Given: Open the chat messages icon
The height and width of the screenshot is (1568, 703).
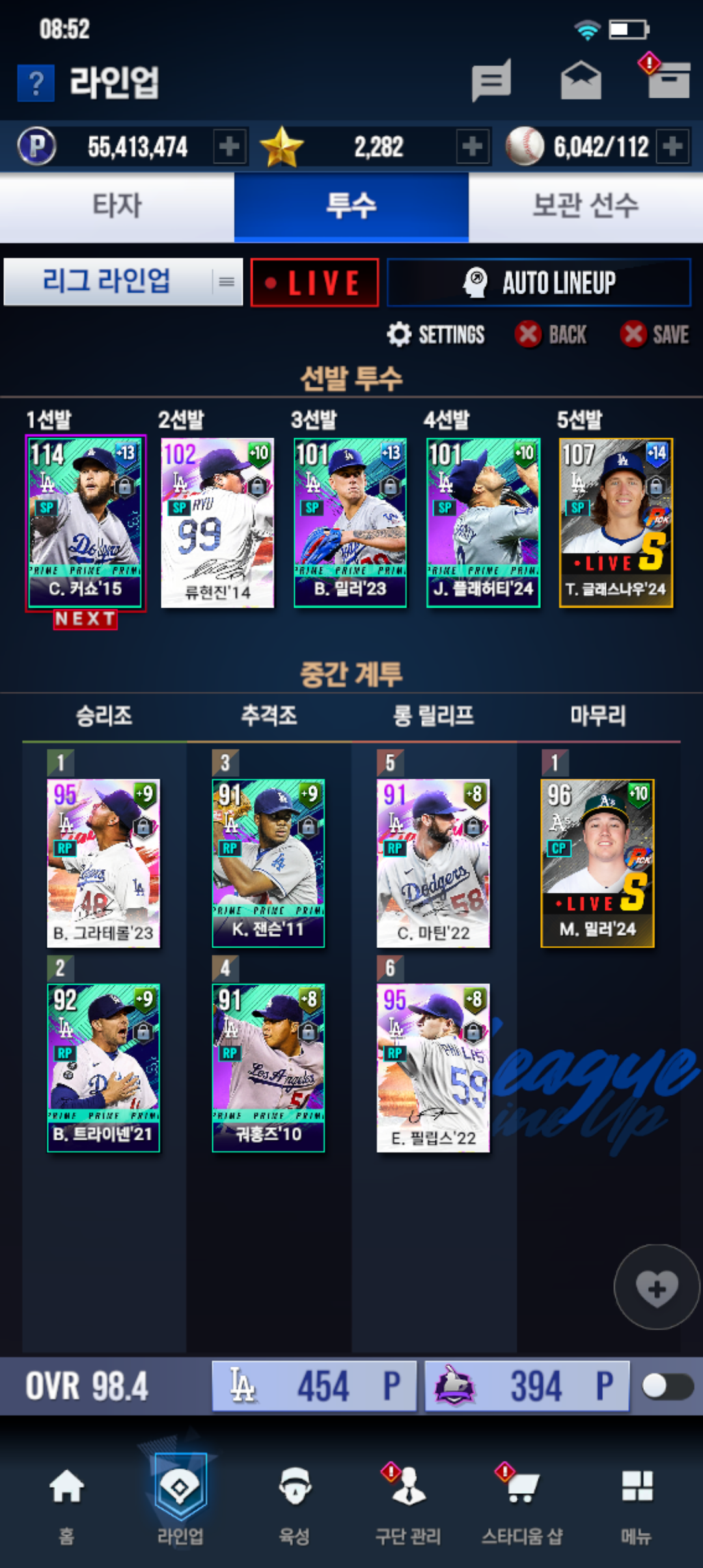Looking at the screenshot, I should tap(491, 81).
